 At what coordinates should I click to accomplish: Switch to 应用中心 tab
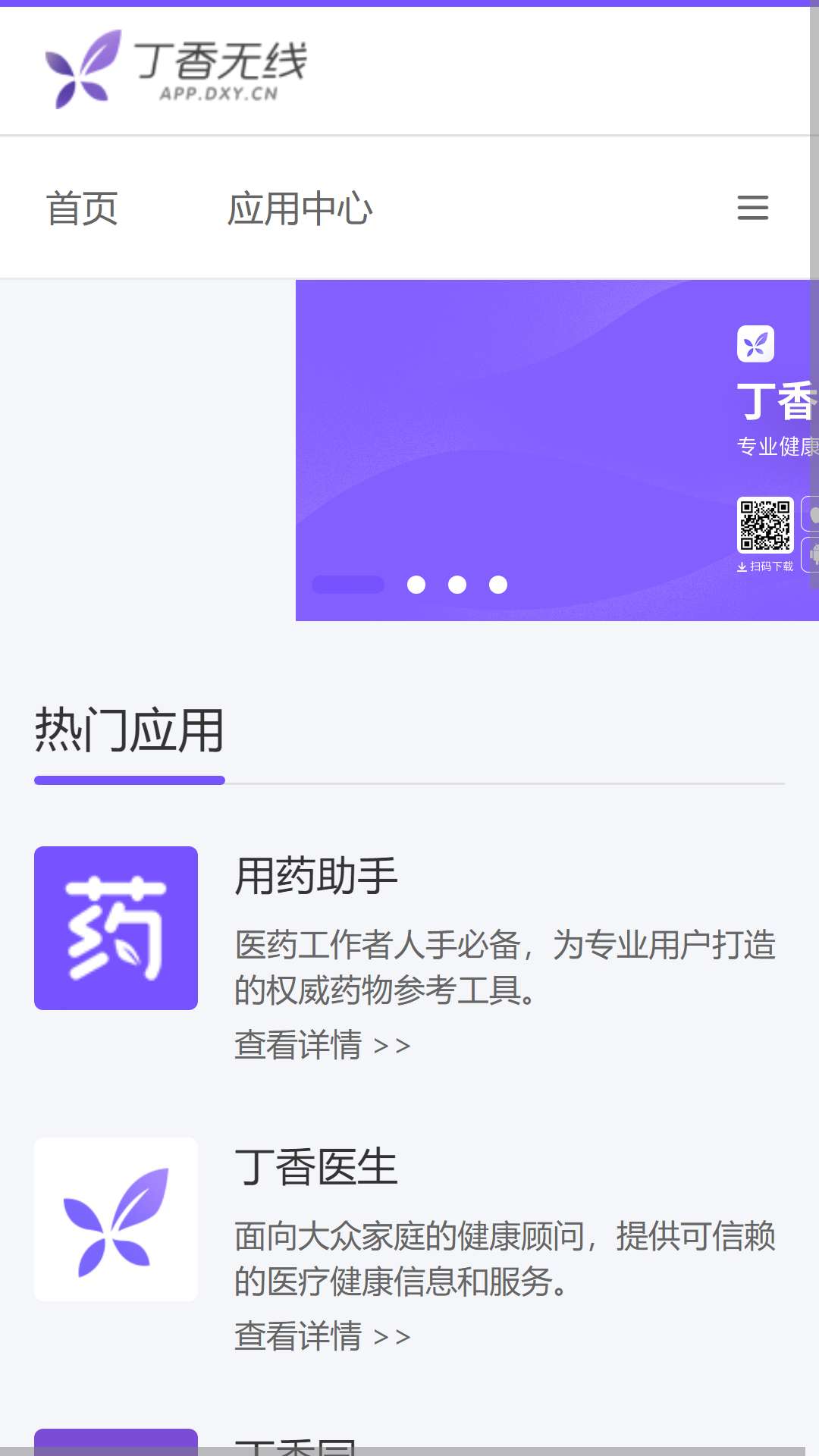tap(300, 209)
